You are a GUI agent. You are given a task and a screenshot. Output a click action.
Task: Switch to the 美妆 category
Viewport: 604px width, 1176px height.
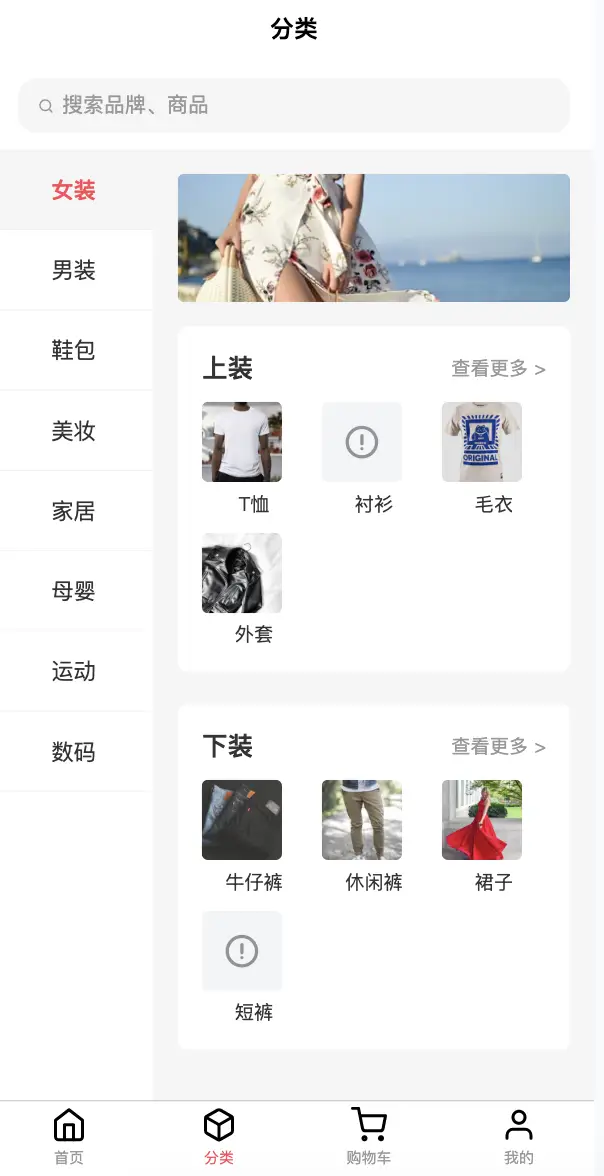pyautogui.click(x=75, y=431)
